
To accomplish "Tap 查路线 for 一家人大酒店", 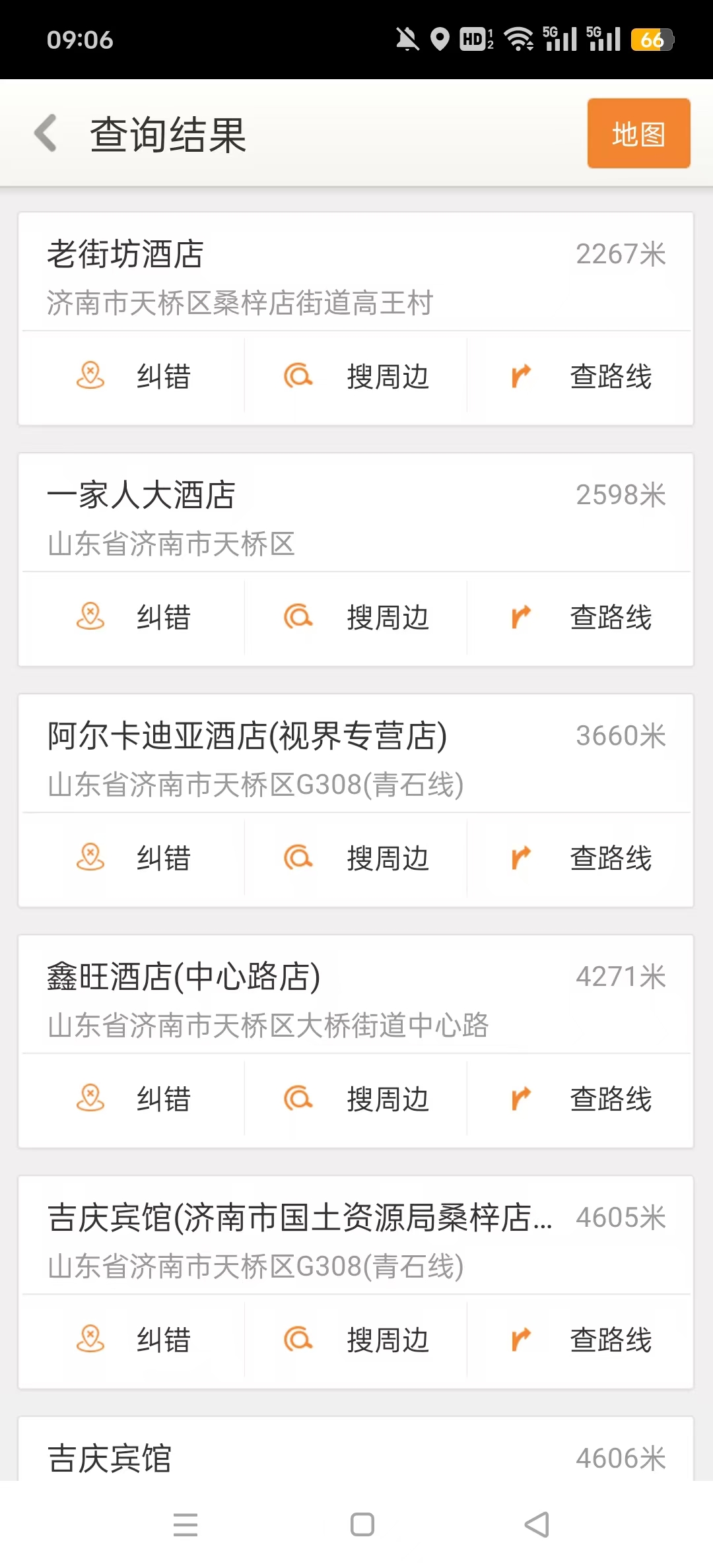I will [610, 617].
